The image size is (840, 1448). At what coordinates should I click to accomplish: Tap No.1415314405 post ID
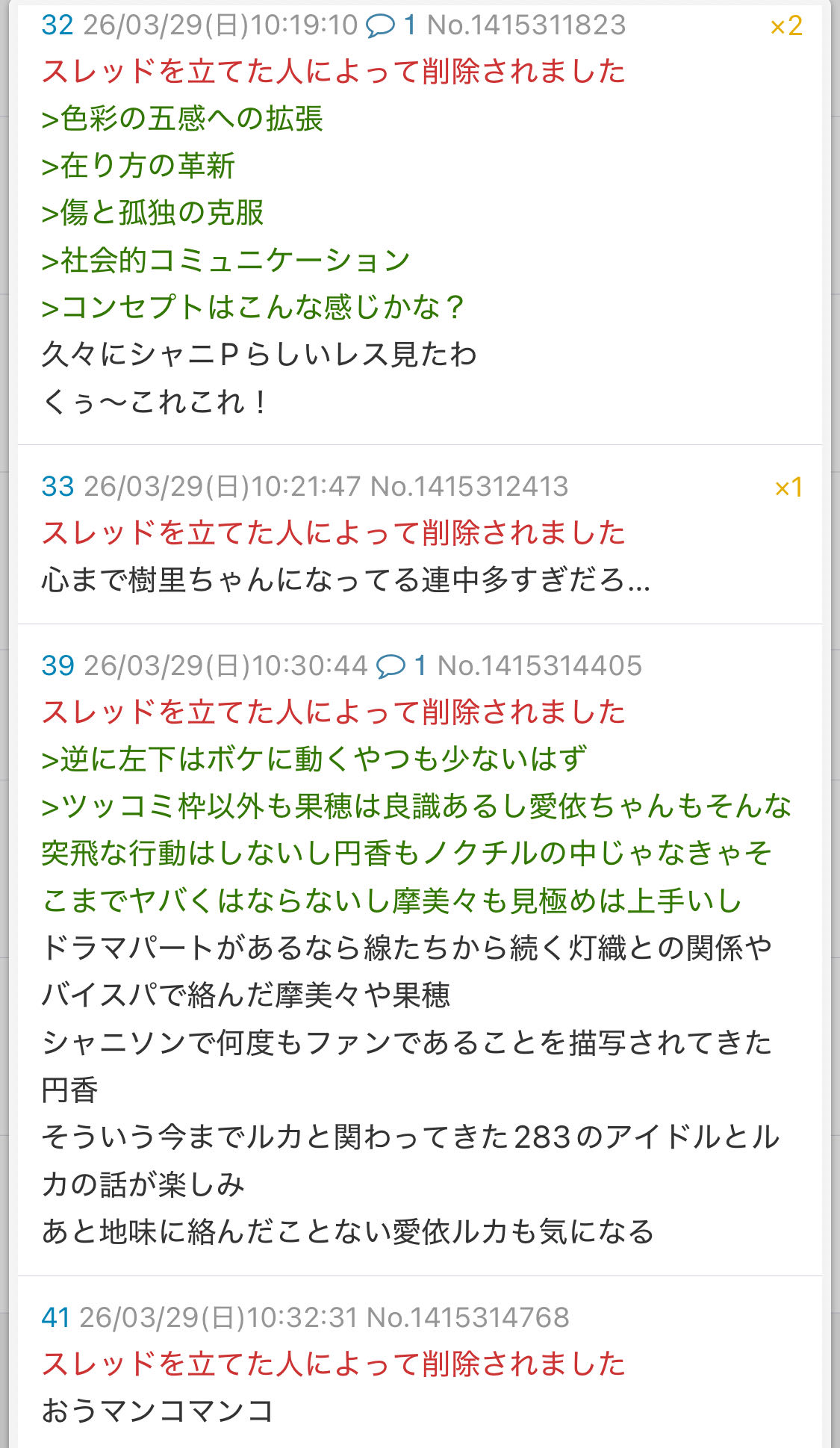(539, 665)
